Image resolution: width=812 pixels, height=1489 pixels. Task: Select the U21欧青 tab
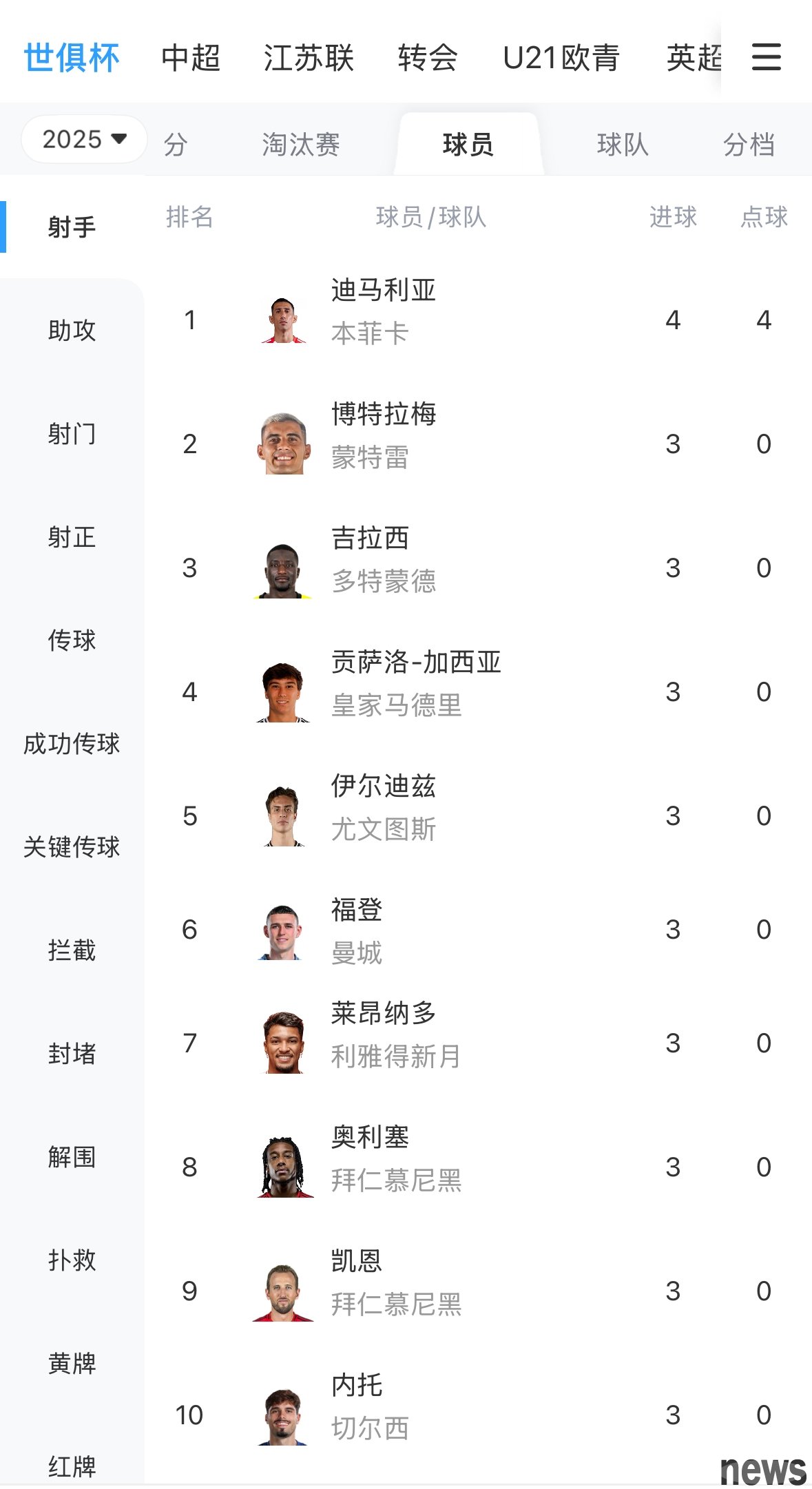561,58
